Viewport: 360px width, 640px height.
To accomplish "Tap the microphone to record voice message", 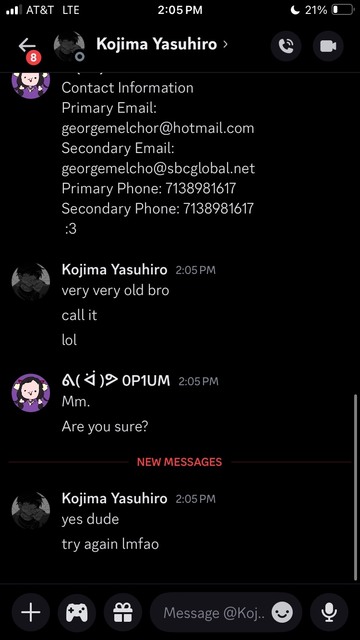I will pyautogui.click(x=329, y=613).
